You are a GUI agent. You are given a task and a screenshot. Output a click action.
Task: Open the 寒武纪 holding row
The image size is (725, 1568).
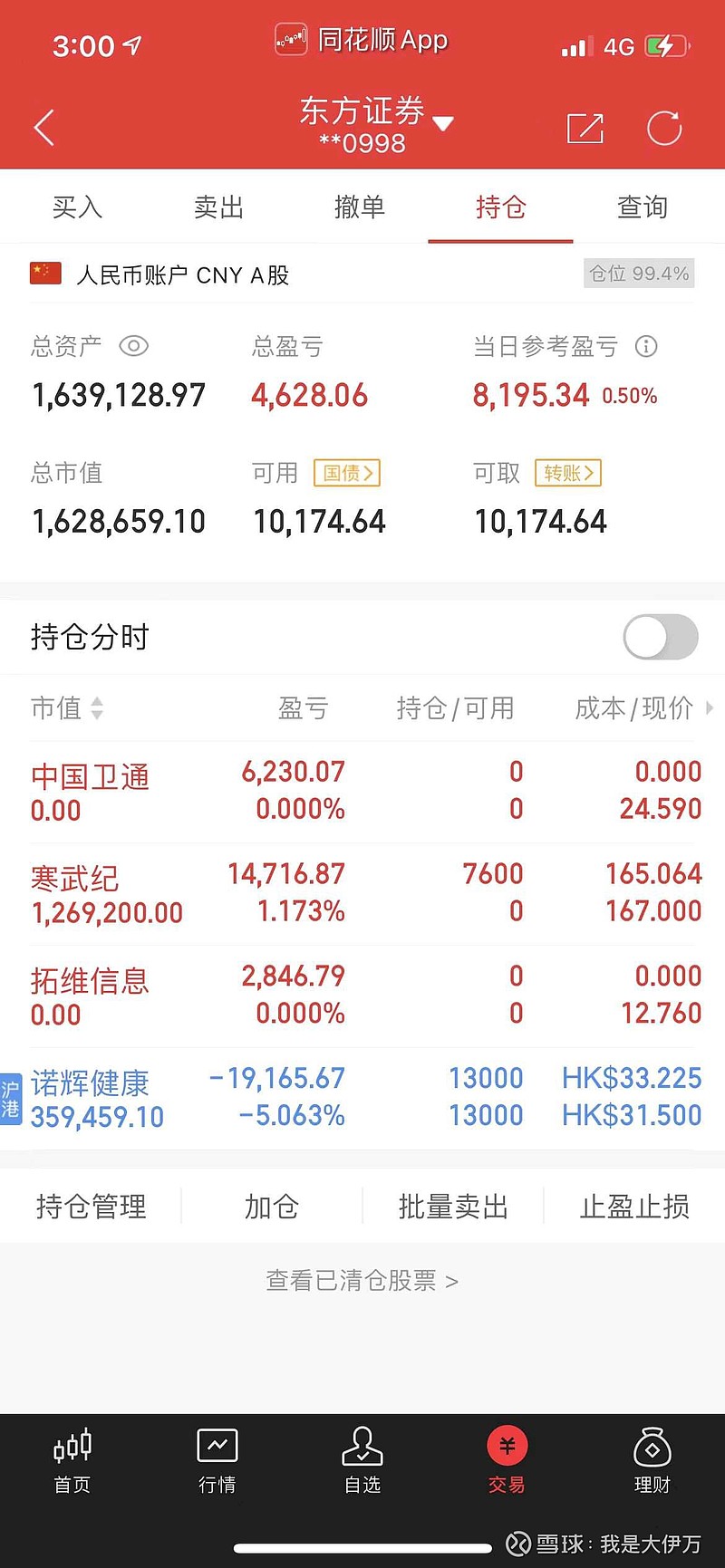coord(362,893)
